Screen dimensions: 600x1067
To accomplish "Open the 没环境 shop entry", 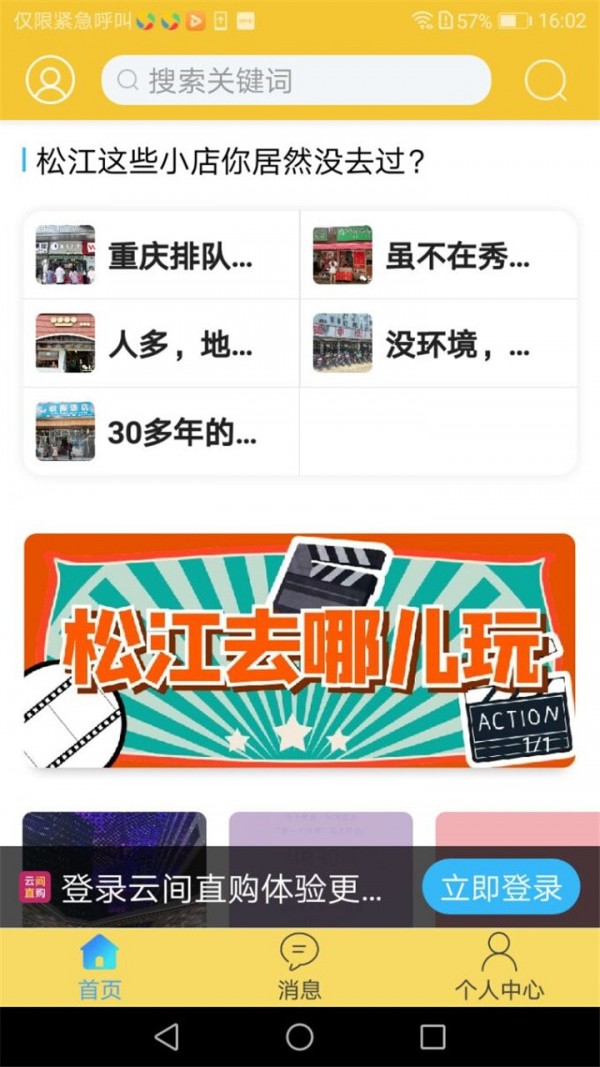I will tap(438, 343).
